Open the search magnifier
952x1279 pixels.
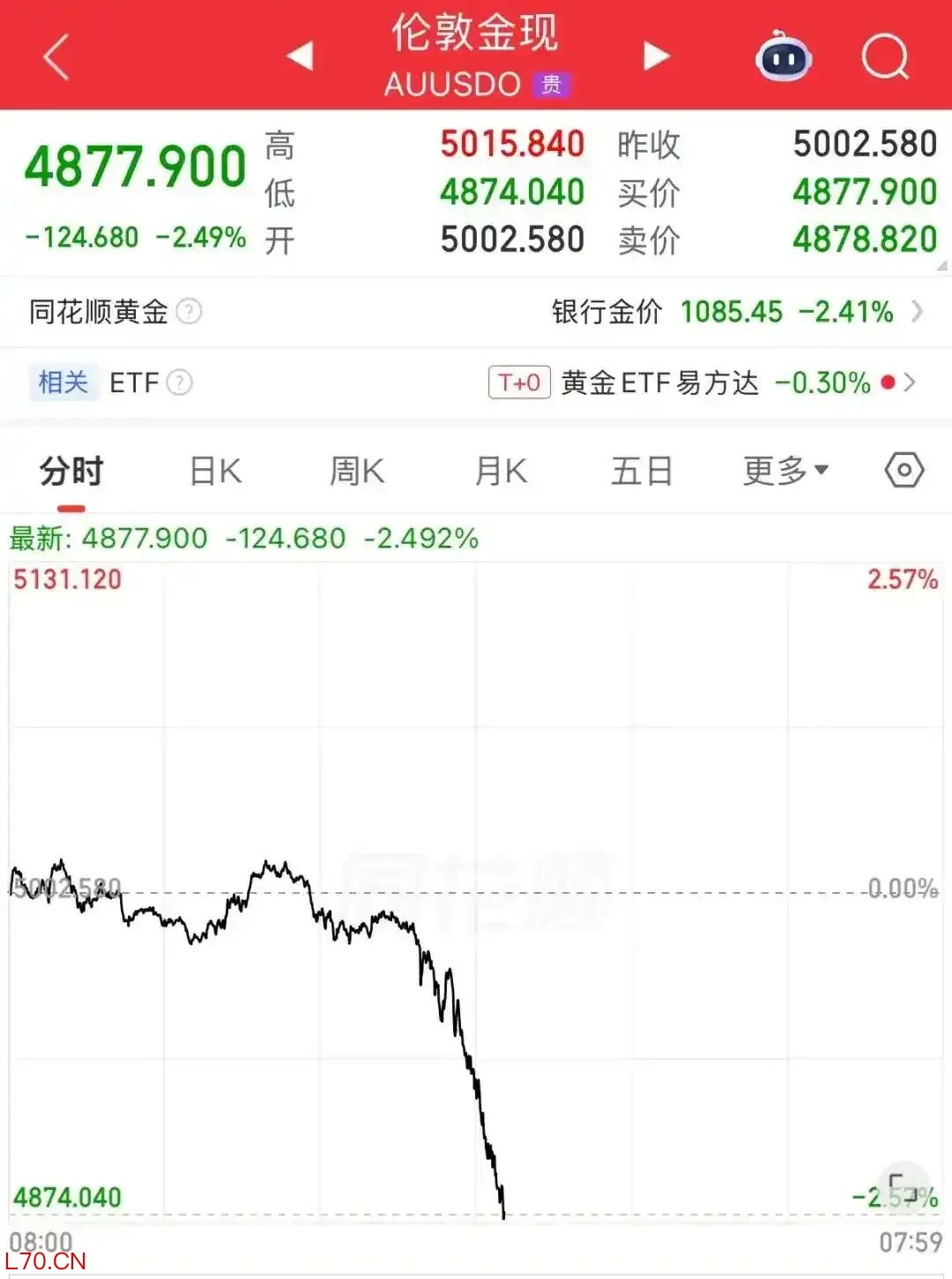(884, 58)
